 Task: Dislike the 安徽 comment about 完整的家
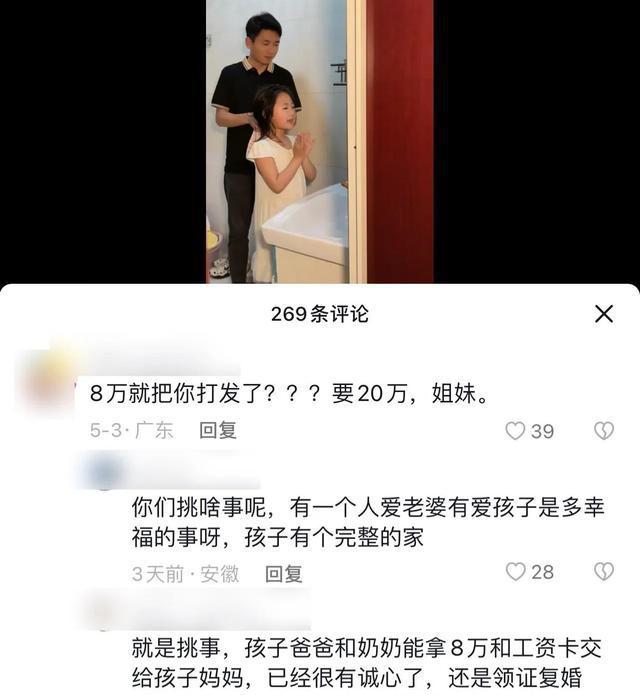tap(604, 572)
